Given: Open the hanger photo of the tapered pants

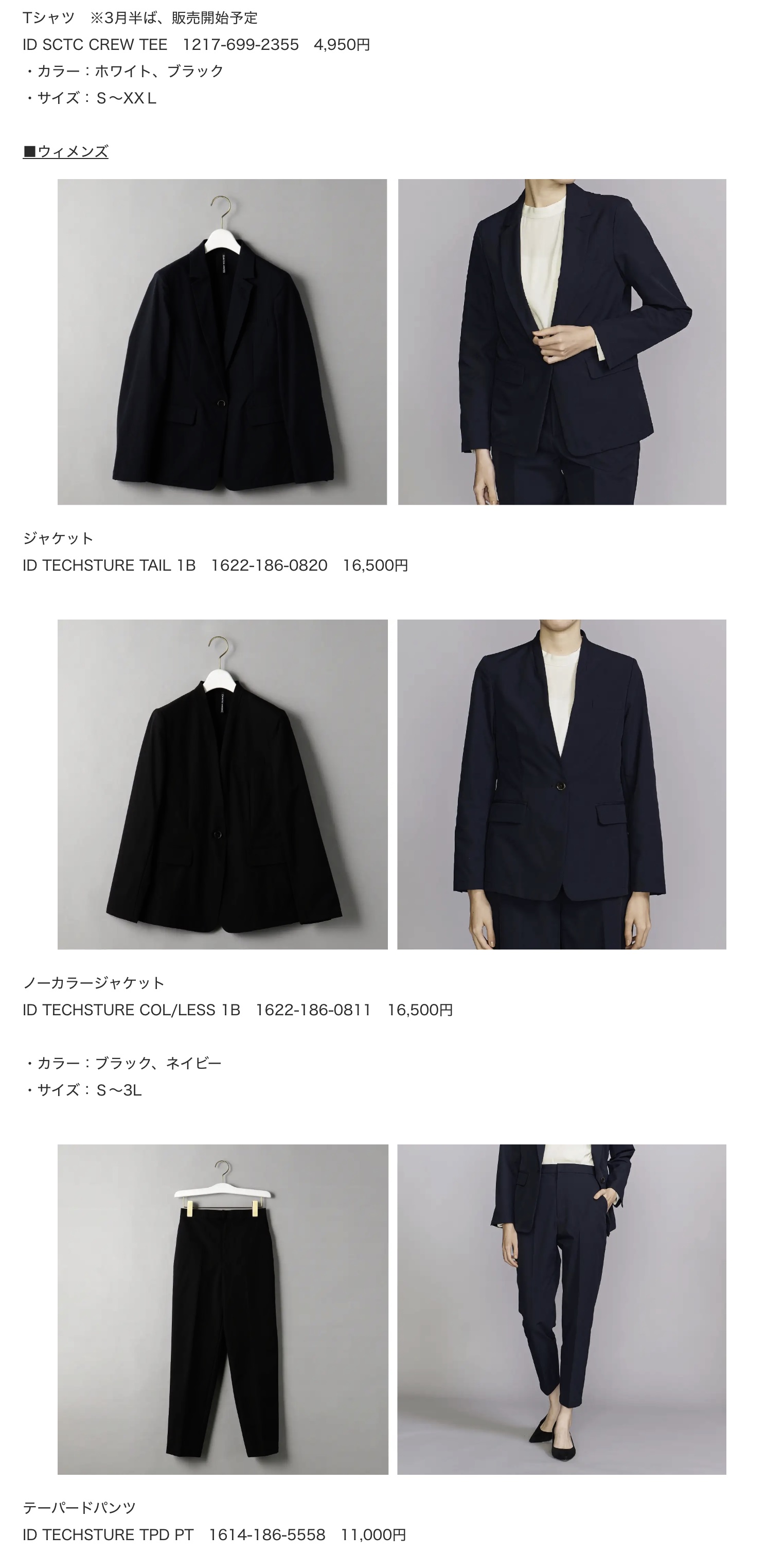Looking at the screenshot, I should [x=223, y=1310].
